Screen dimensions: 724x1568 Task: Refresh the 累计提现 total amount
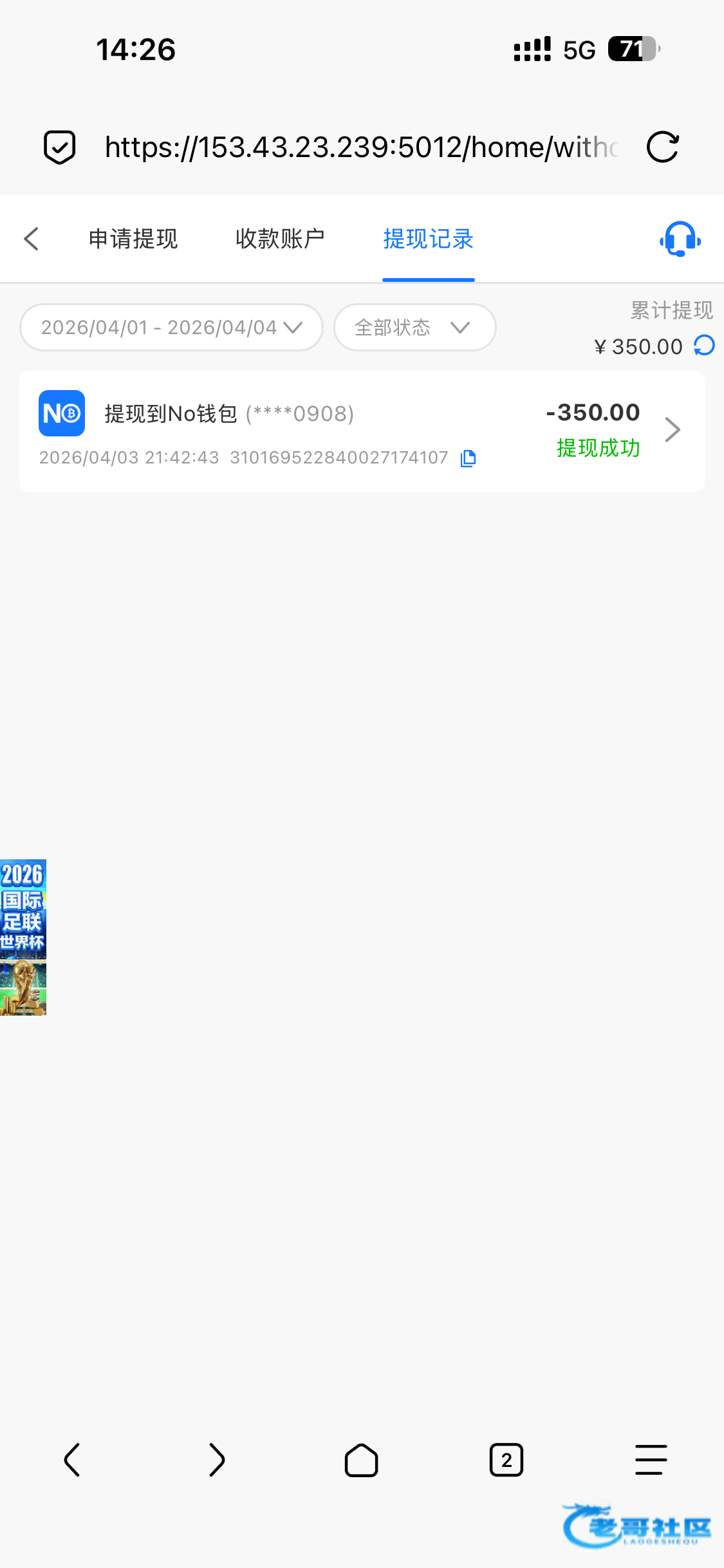pyautogui.click(x=705, y=346)
